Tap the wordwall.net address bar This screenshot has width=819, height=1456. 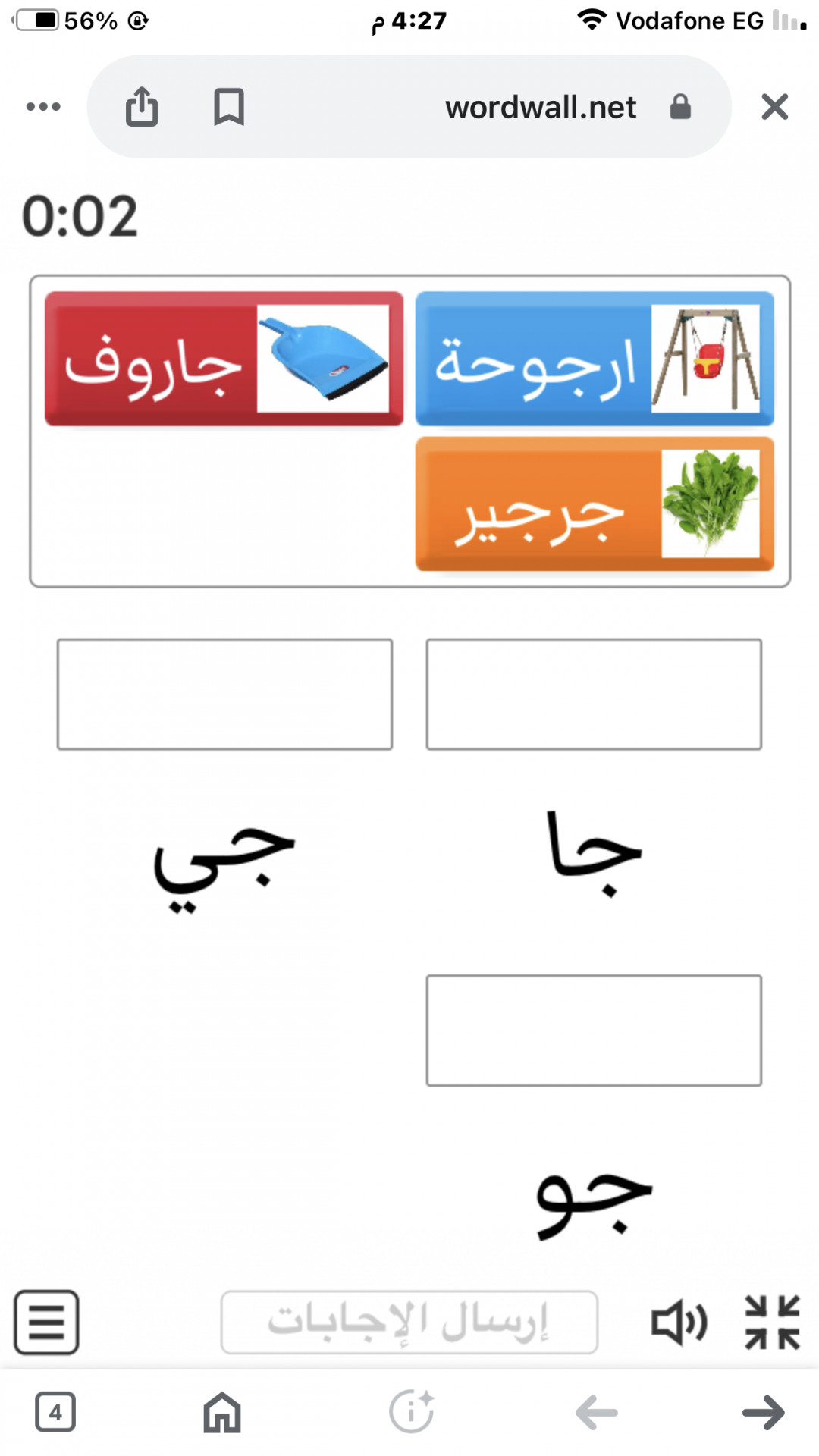[x=540, y=108]
